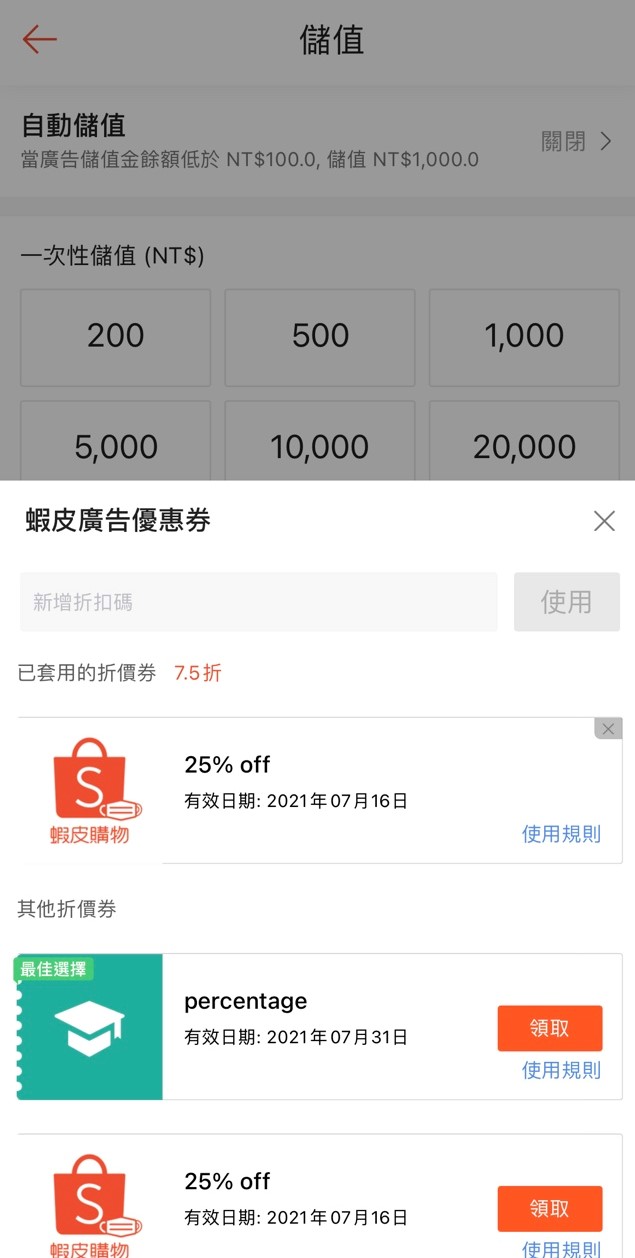View 使用規則 of the percentage voucher

coord(561,1070)
